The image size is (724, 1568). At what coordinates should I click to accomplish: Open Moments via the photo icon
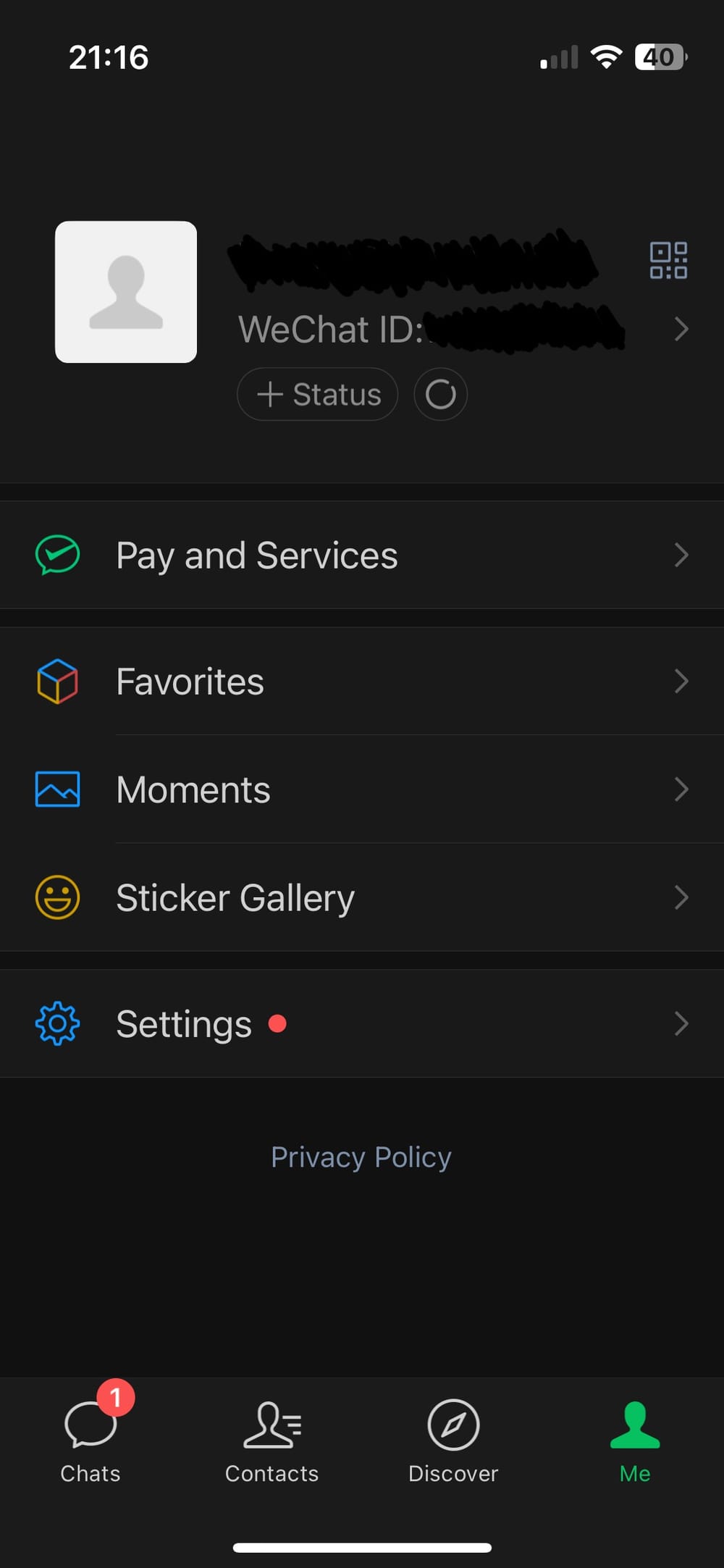[56, 789]
